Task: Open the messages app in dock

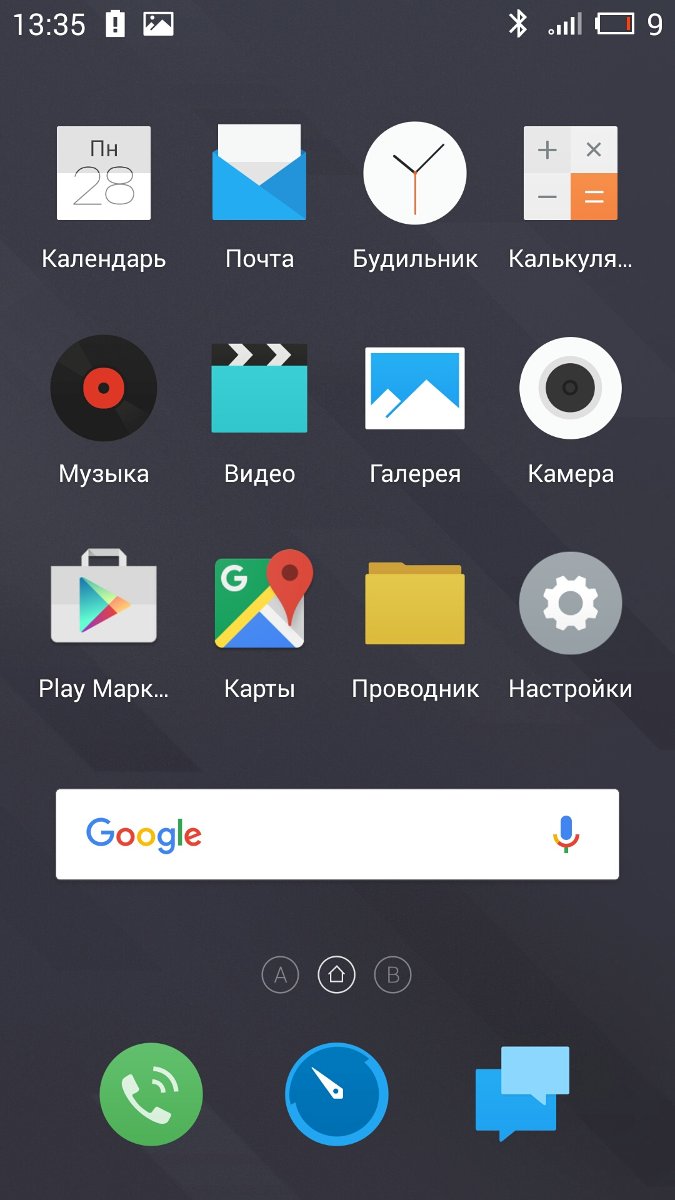Action: [522, 1094]
